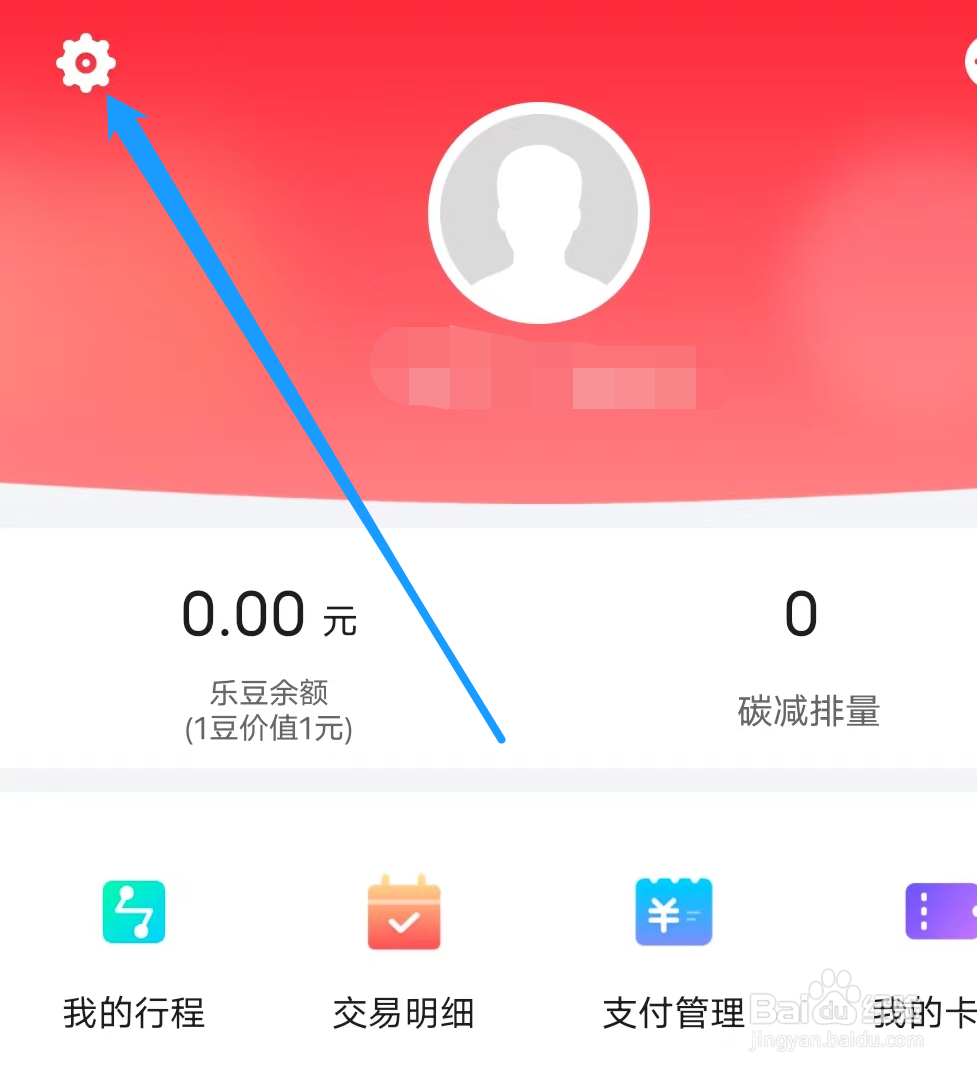Select the 0.00 元 balance amount
The image size is (977, 1073).
click(x=268, y=613)
